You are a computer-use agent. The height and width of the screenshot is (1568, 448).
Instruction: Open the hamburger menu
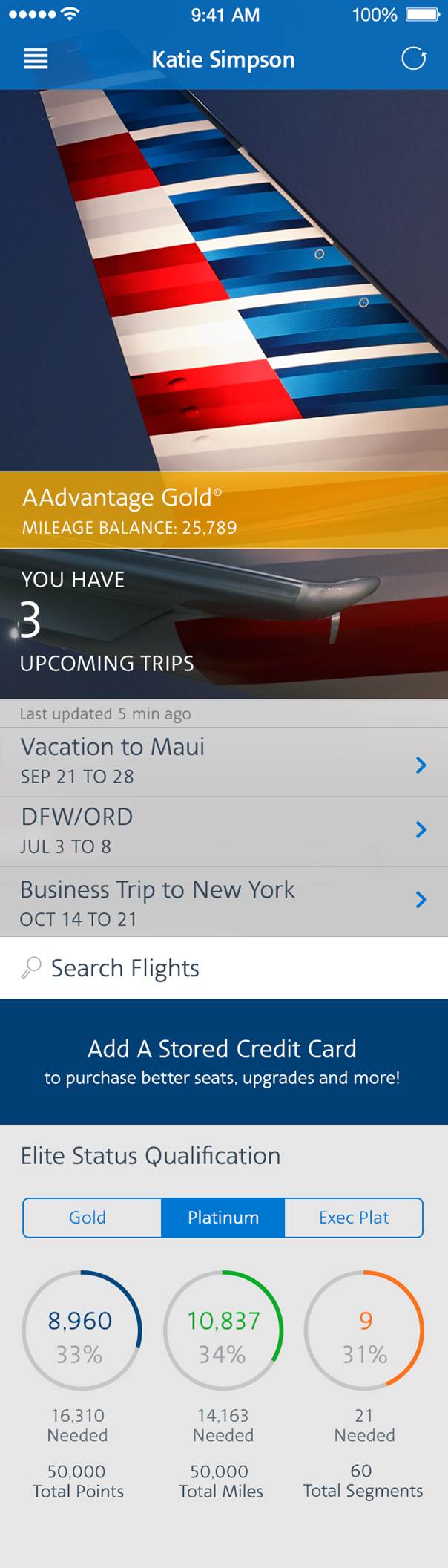(x=36, y=59)
